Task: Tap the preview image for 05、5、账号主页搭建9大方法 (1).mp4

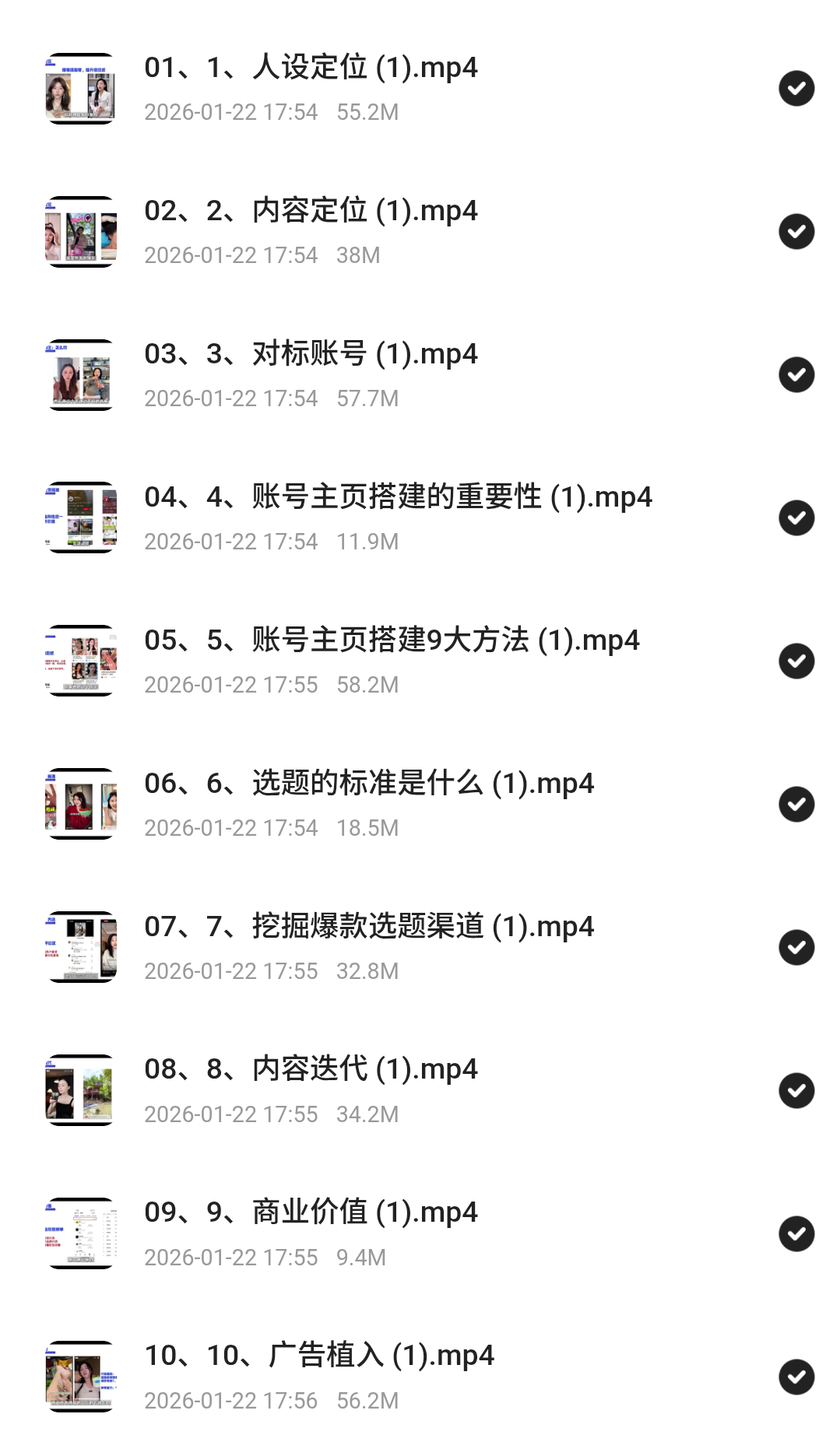Action: click(81, 661)
